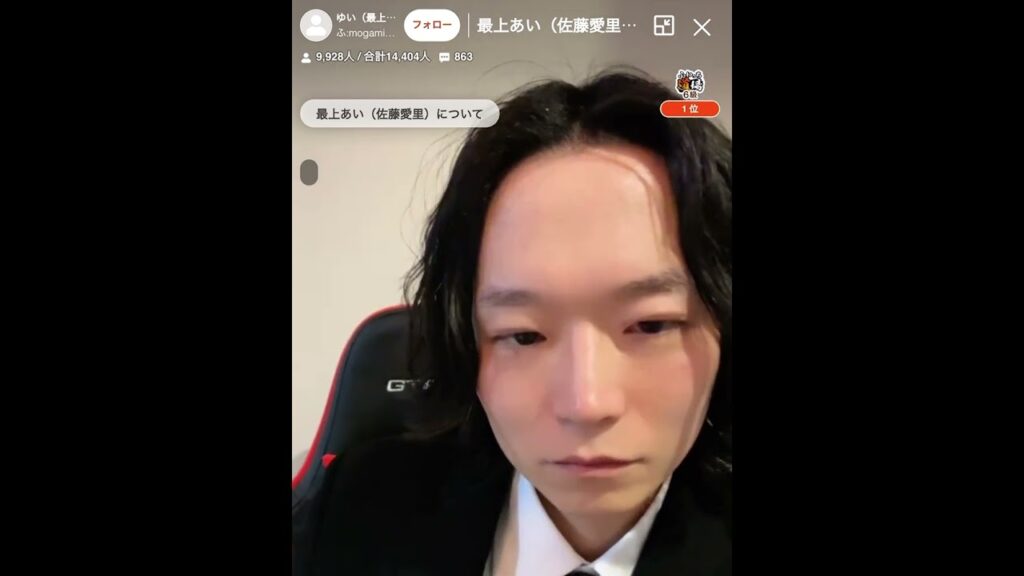The width and height of the screenshot is (1024, 576).
Task: Close the live stream
Action: (702, 27)
